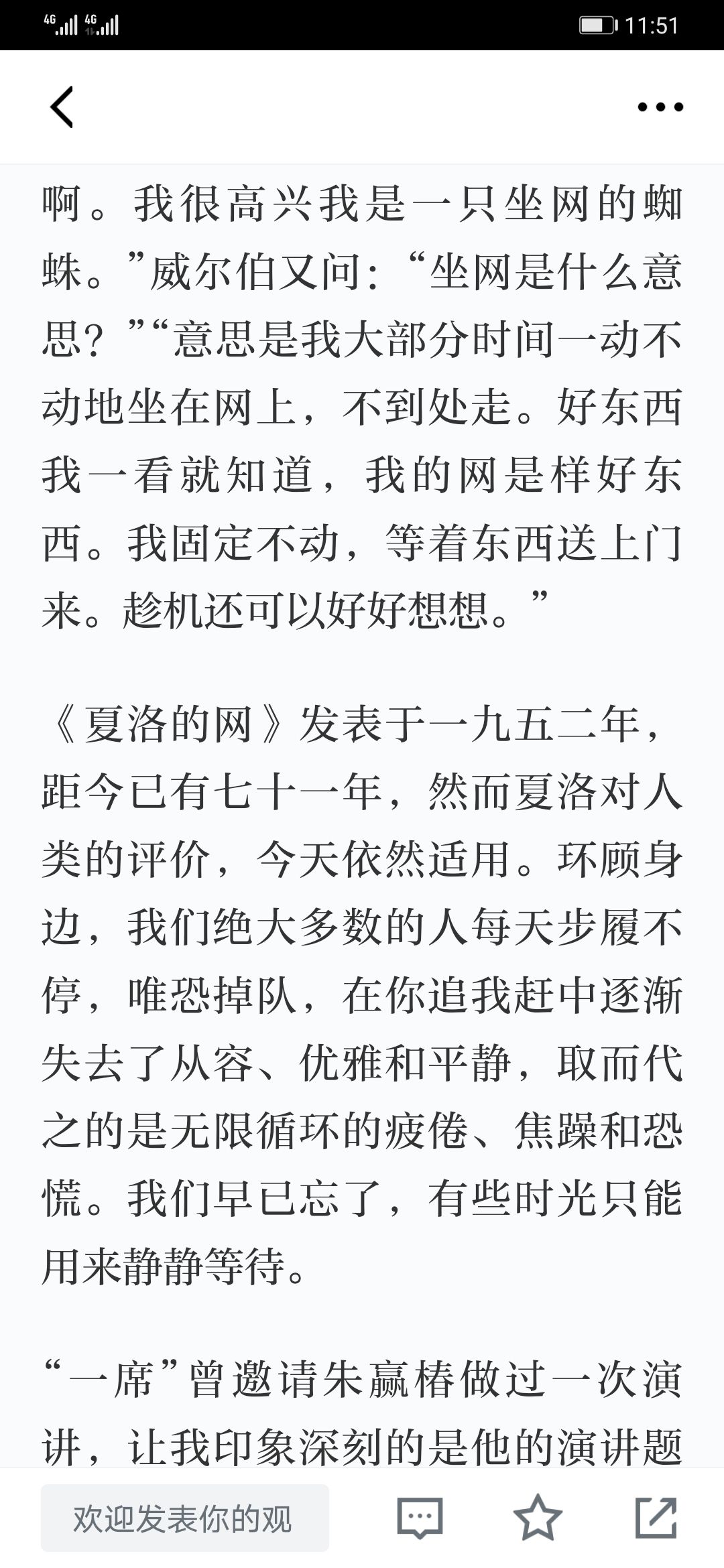
Task: Go back using the top-left arrow
Action: point(61,107)
